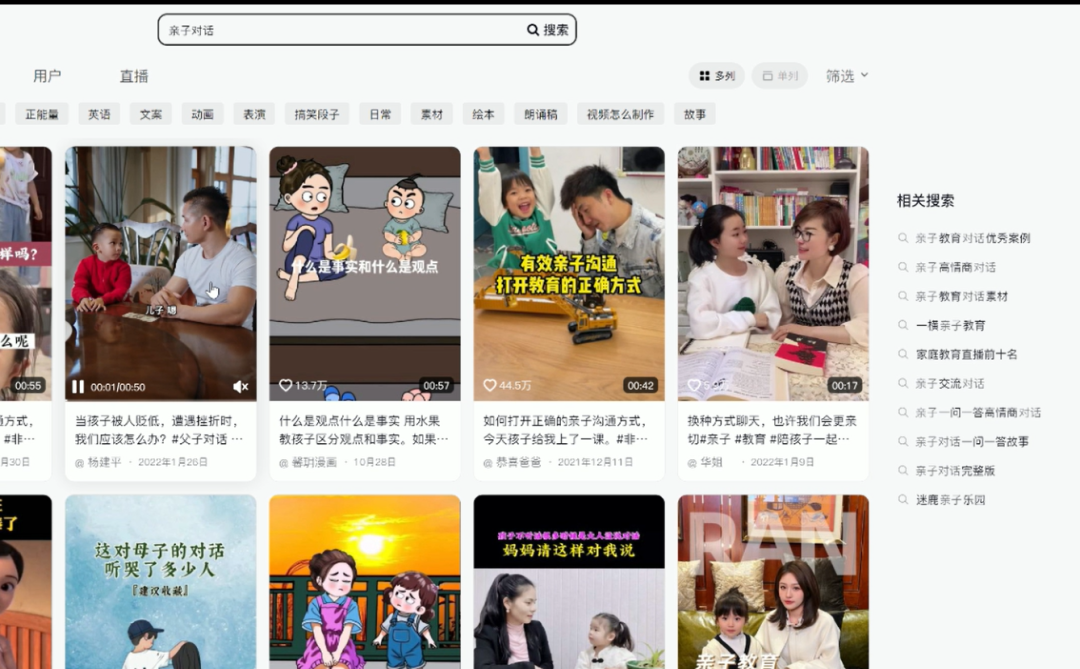
Task: Focus the 亲子对话 search field
Action: tap(340, 30)
